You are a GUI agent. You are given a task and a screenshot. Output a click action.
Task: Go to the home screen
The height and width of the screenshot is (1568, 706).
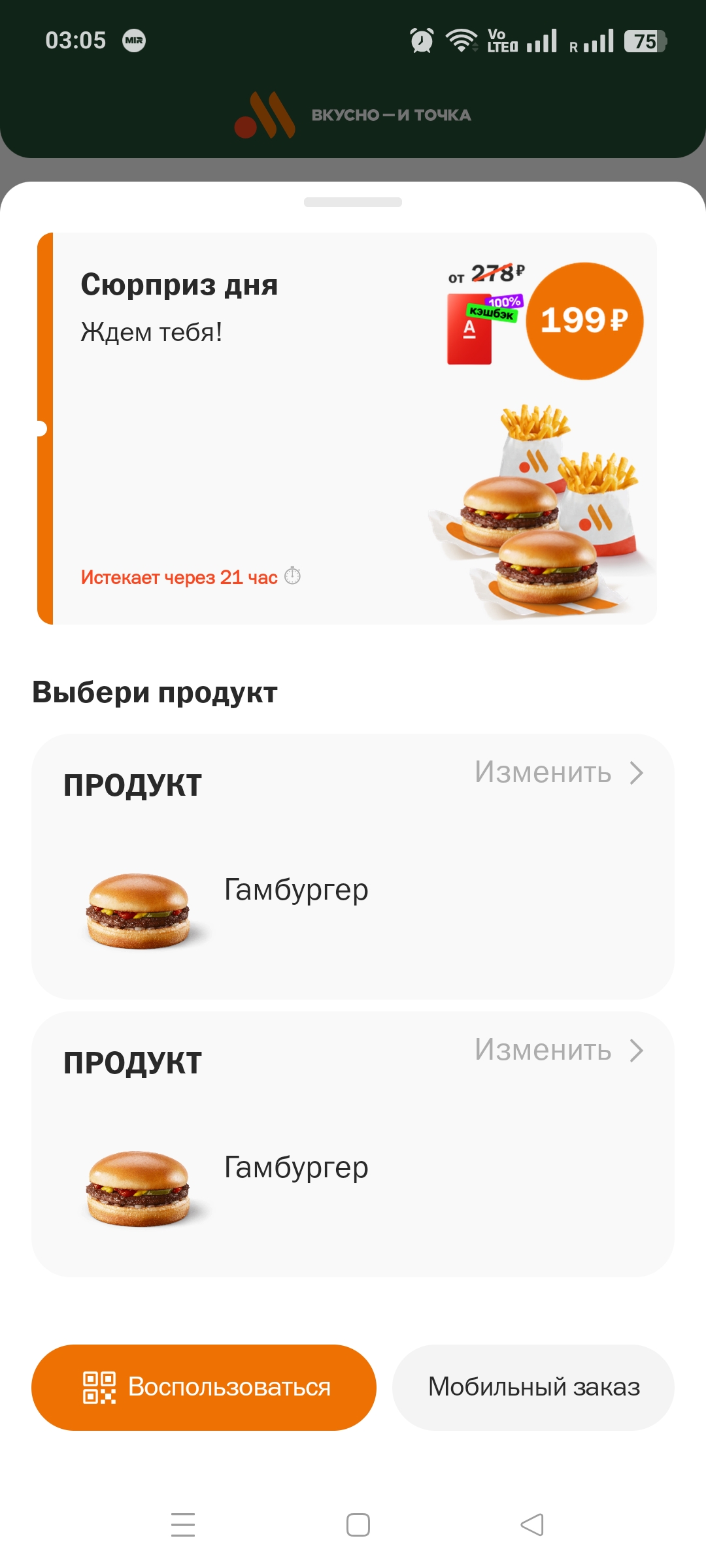coord(358,1525)
